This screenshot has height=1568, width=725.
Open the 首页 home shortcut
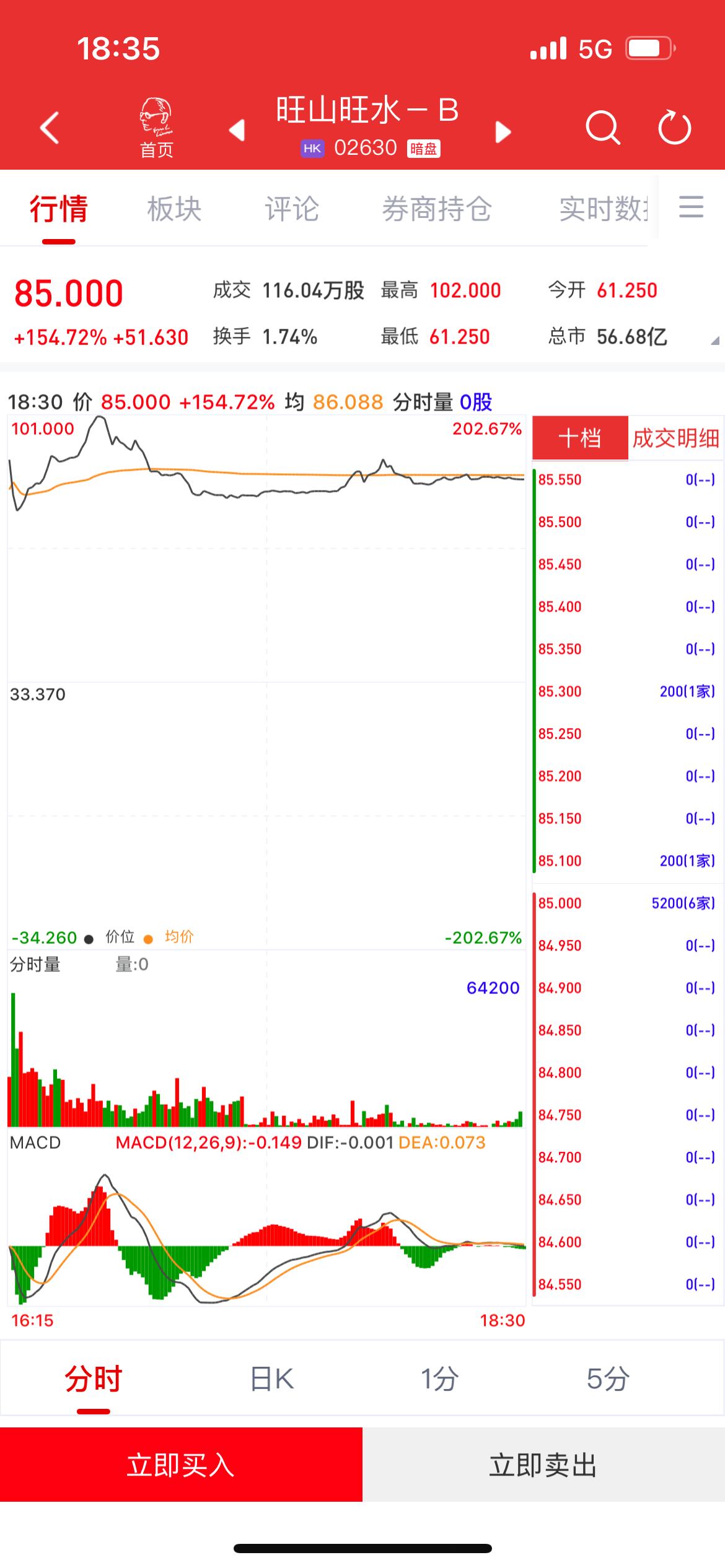click(156, 128)
